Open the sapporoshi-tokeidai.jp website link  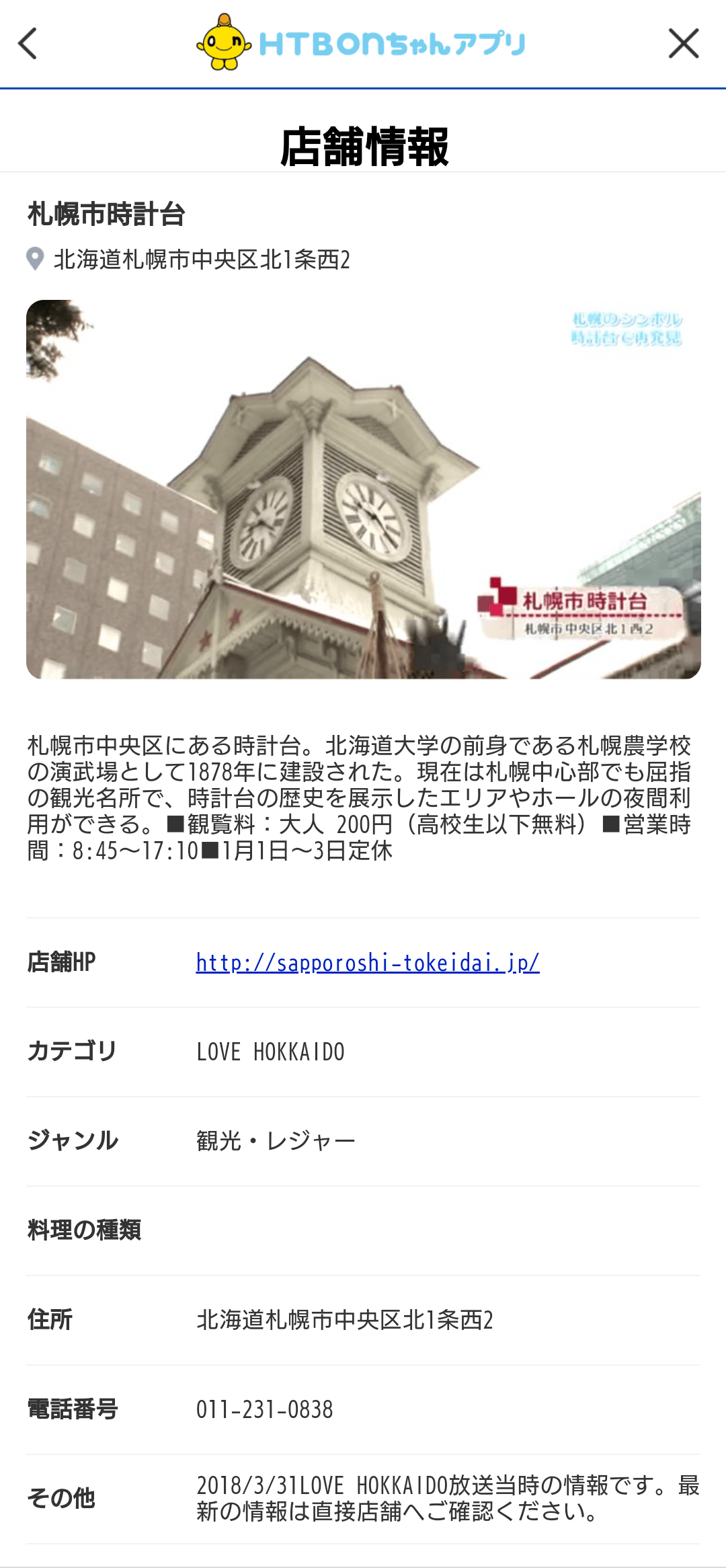click(x=367, y=963)
